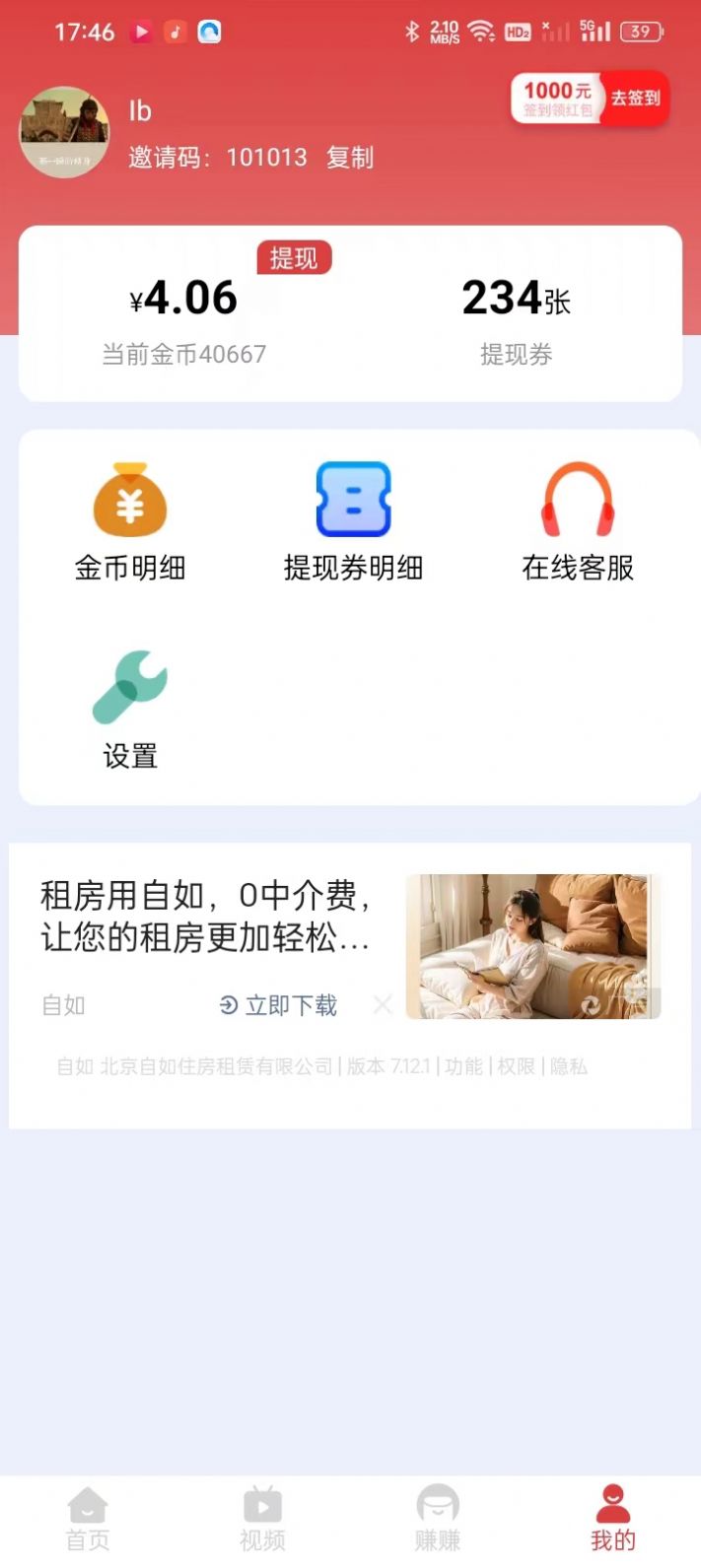Dismiss the 自如 rental ad
Image resolution: width=701 pixels, height=1568 pixels.
coord(383,1004)
